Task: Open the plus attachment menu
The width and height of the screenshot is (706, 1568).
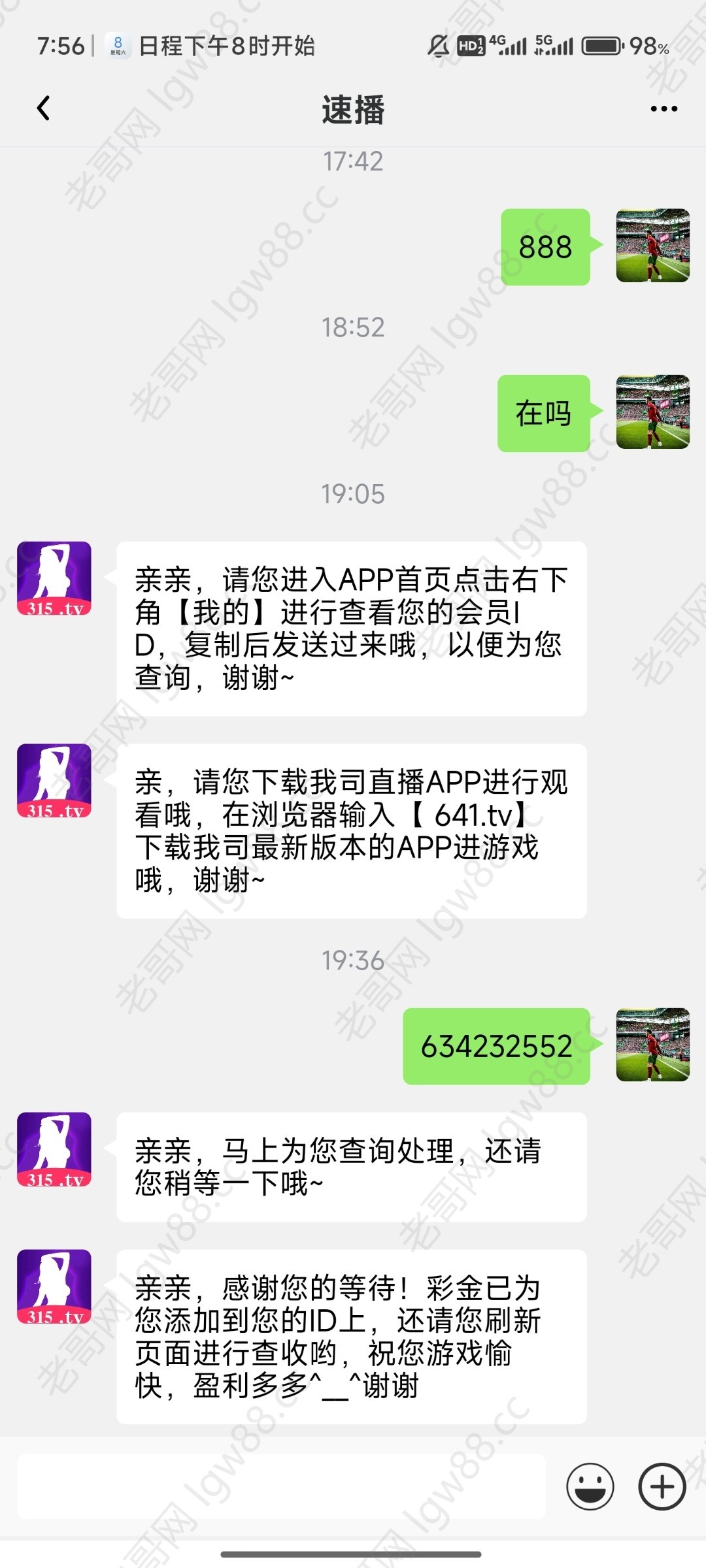Action: tap(662, 1488)
